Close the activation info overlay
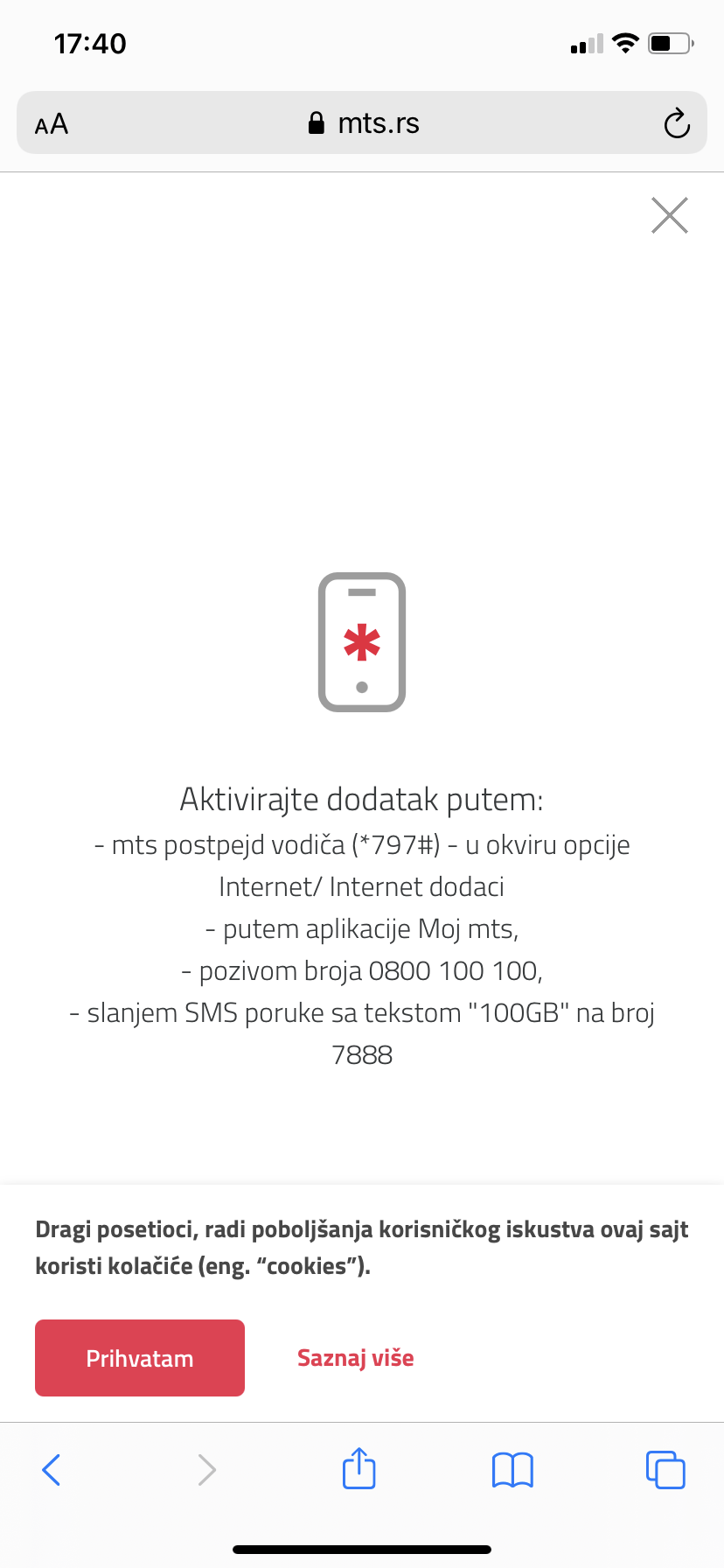Viewport: 724px width, 1568px height. click(x=670, y=215)
